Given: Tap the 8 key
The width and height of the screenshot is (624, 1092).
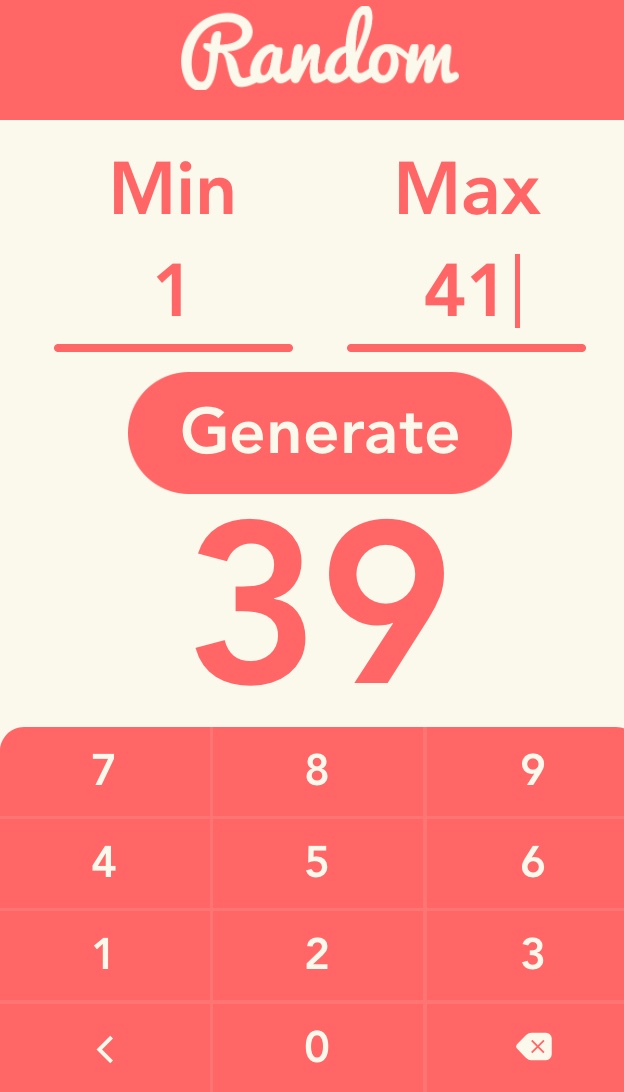Looking at the screenshot, I should 317,771.
